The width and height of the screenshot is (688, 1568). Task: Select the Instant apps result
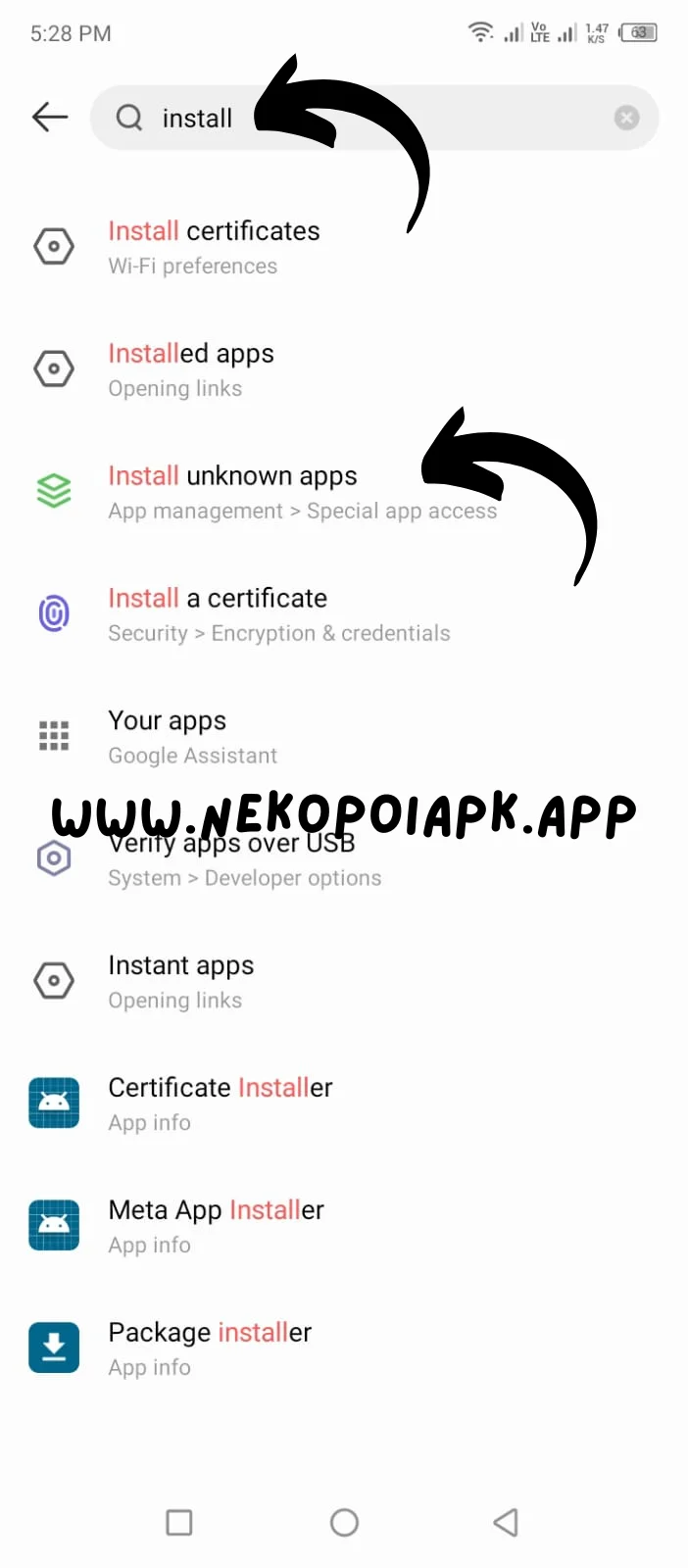click(181, 981)
